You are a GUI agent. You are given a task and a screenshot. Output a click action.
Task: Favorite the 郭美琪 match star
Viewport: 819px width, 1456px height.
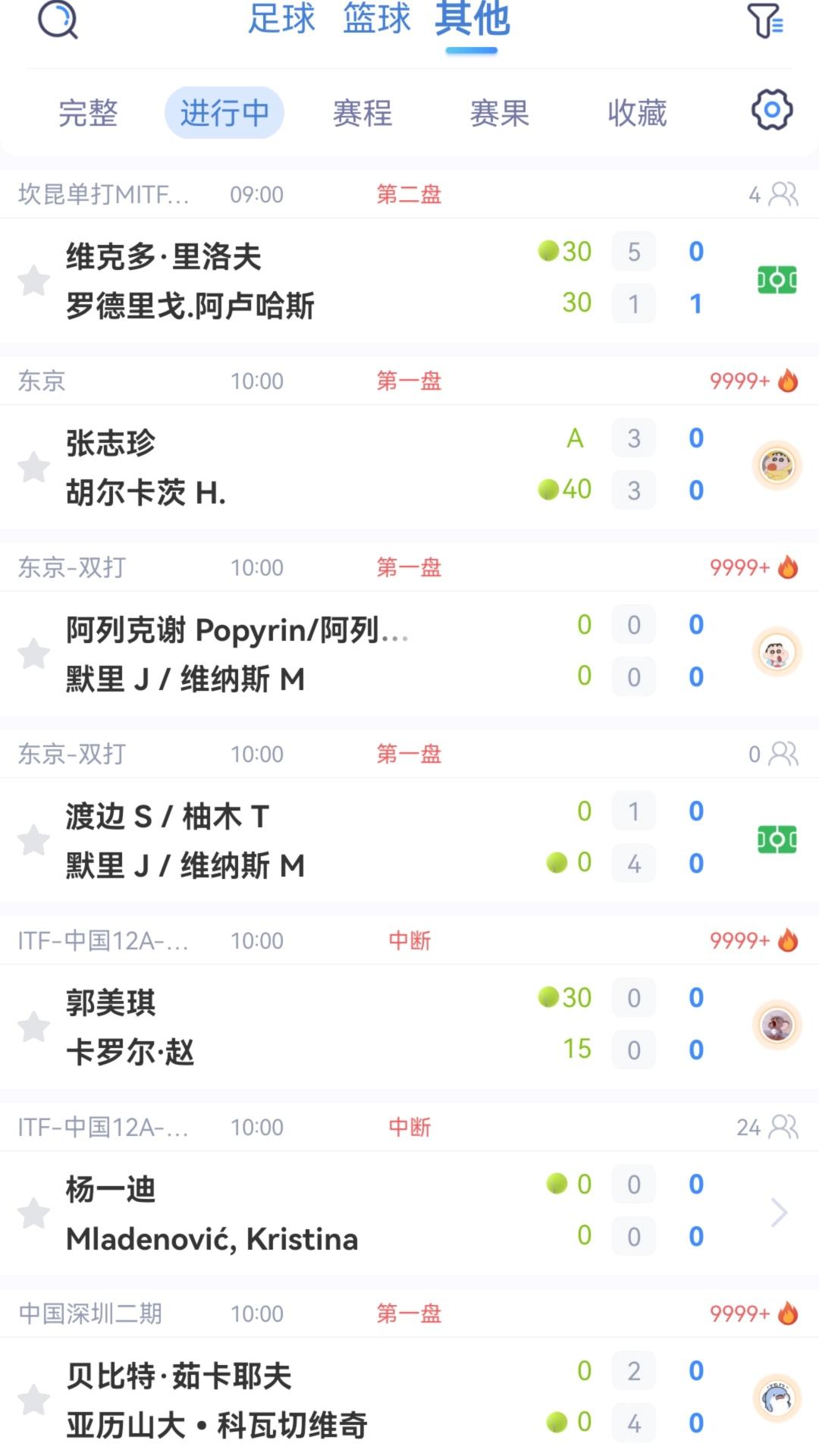pos(34,1026)
